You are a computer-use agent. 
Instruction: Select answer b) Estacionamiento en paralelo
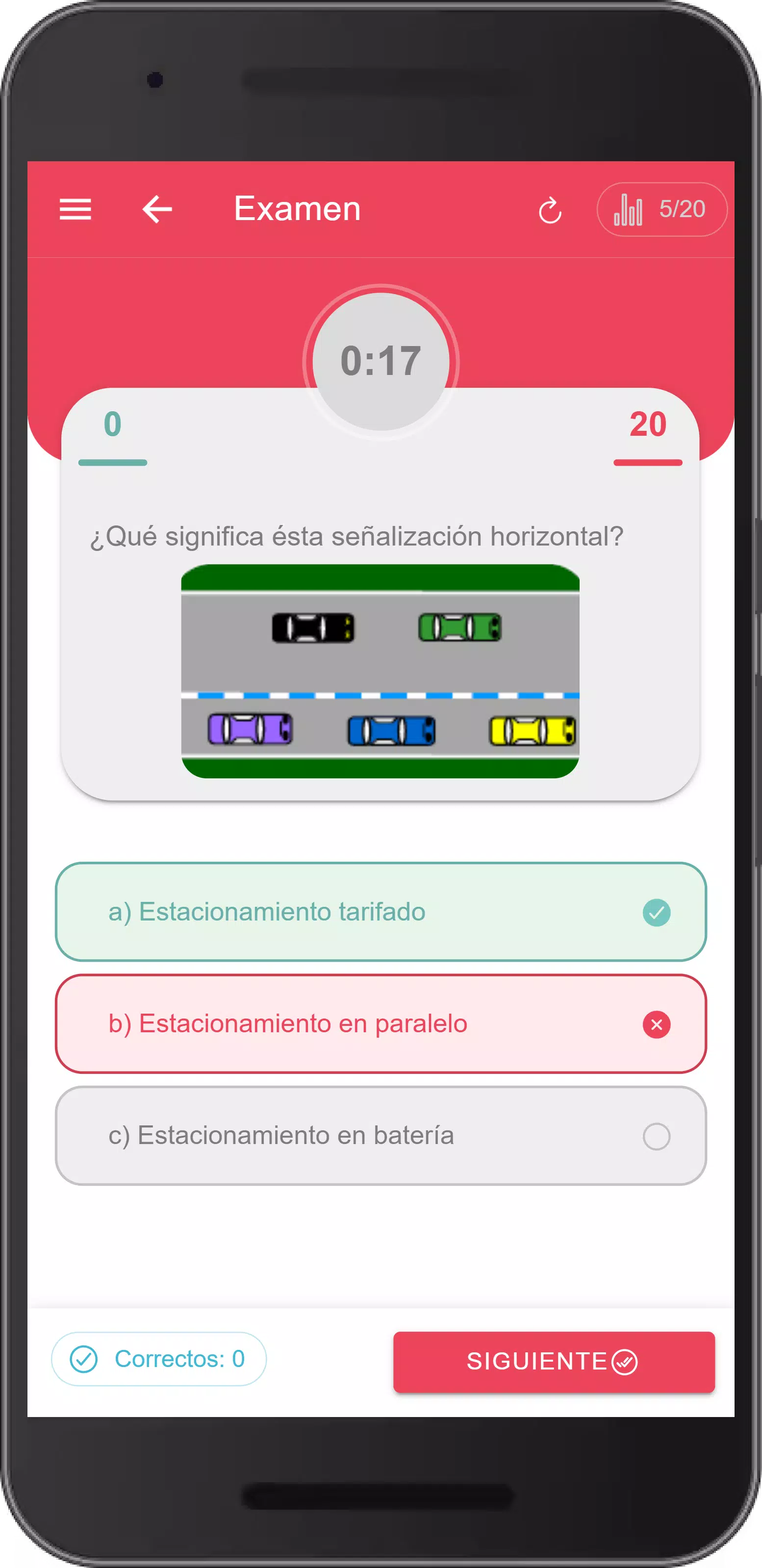click(x=381, y=1024)
